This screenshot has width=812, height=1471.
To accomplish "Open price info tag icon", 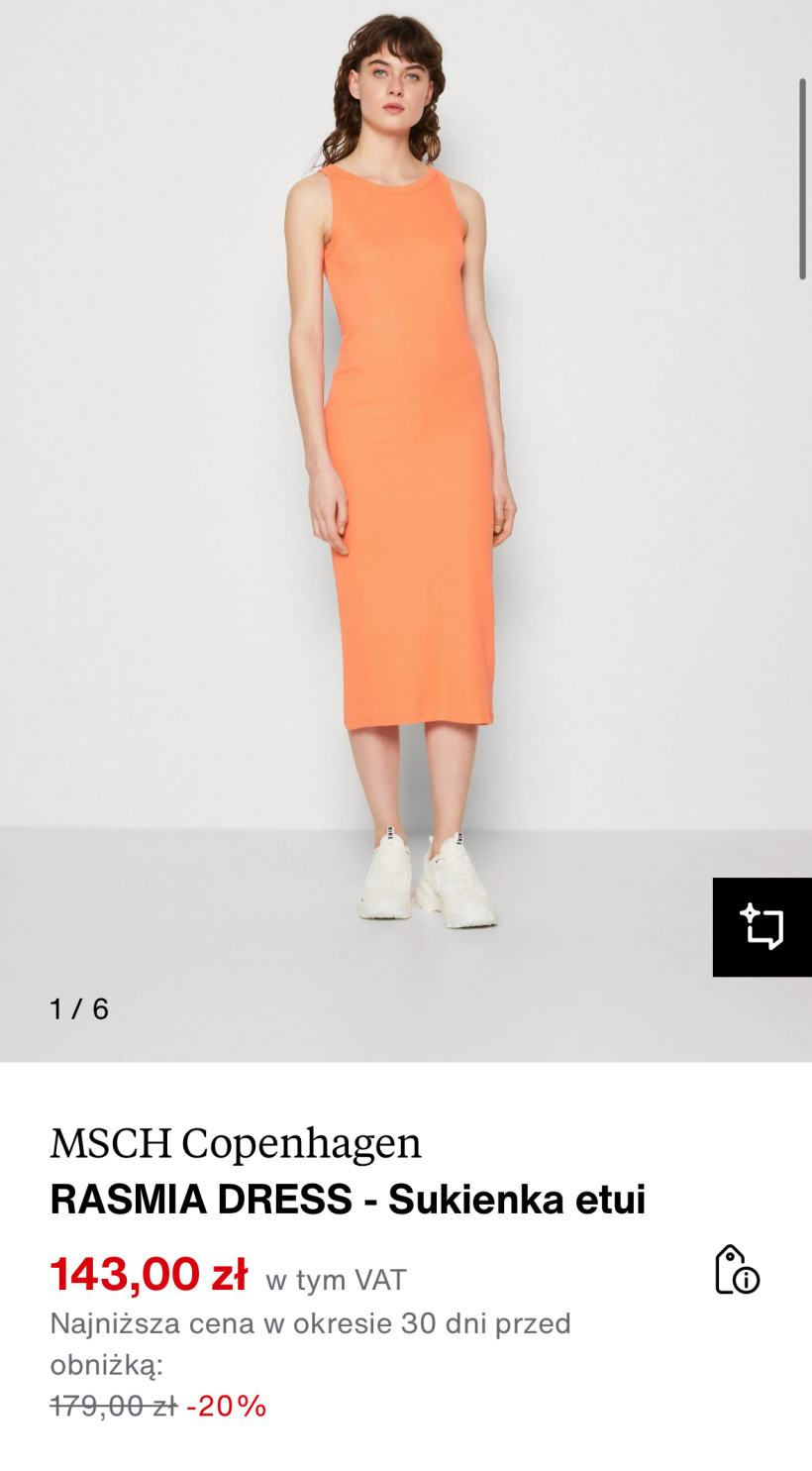I will coord(736,1270).
